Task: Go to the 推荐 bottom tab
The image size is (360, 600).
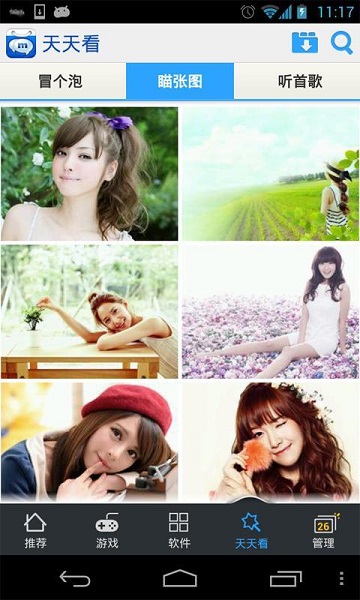Action: click(x=36, y=530)
